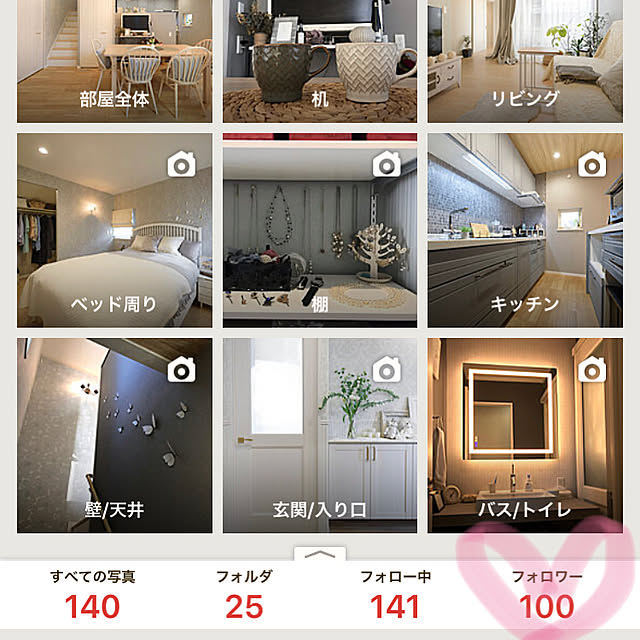
Task: Tap the camera icon on 壁/天井 tile
Action: pyautogui.click(x=181, y=370)
